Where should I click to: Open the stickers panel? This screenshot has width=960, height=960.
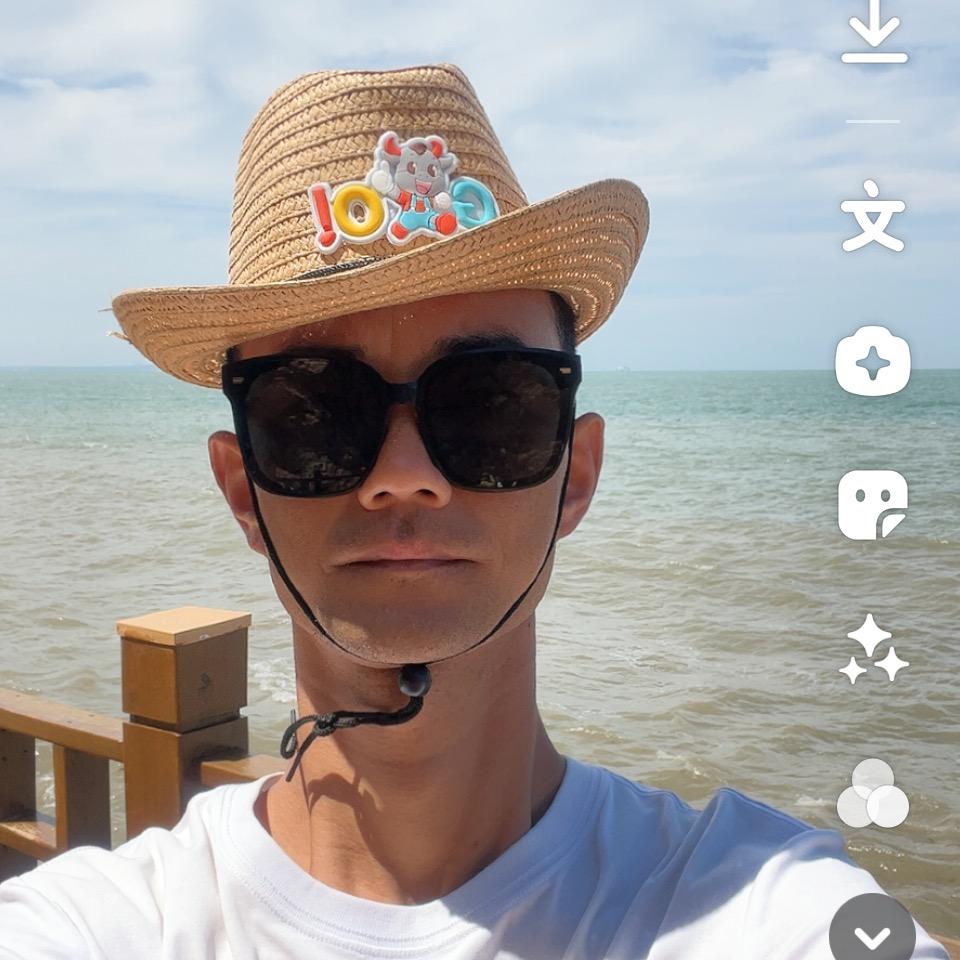pyautogui.click(x=872, y=505)
